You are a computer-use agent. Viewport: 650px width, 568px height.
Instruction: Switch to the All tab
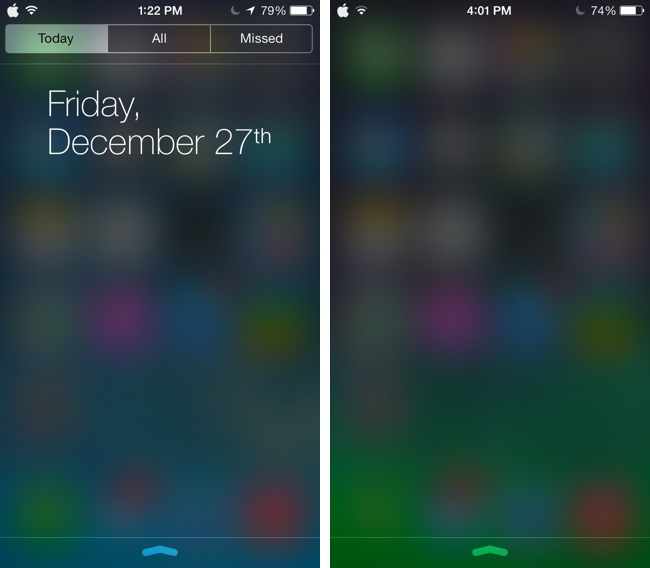click(x=159, y=38)
